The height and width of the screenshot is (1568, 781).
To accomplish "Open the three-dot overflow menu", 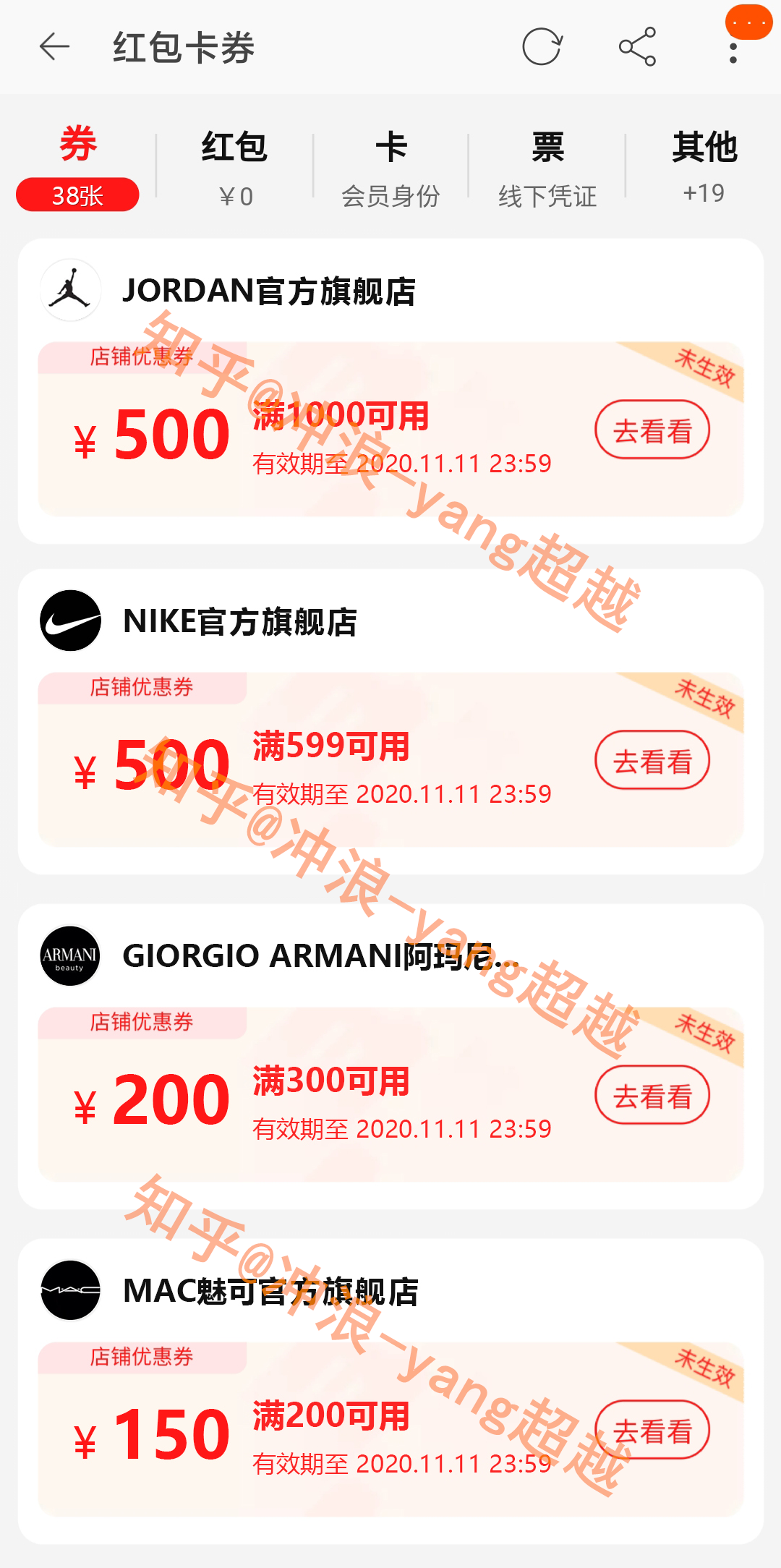I will (x=733, y=52).
